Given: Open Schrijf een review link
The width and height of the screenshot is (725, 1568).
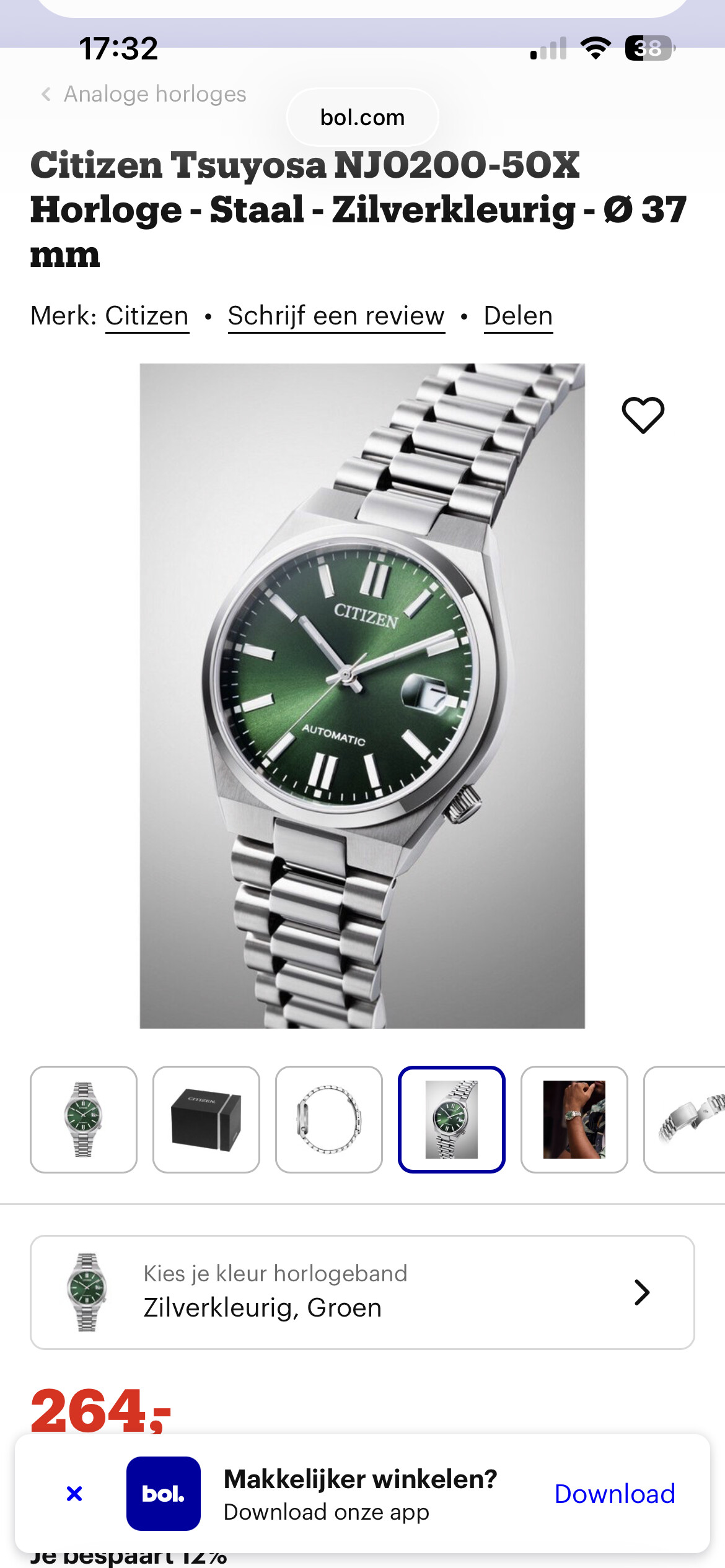Looking at the screenshot, I should pos(336,316).
